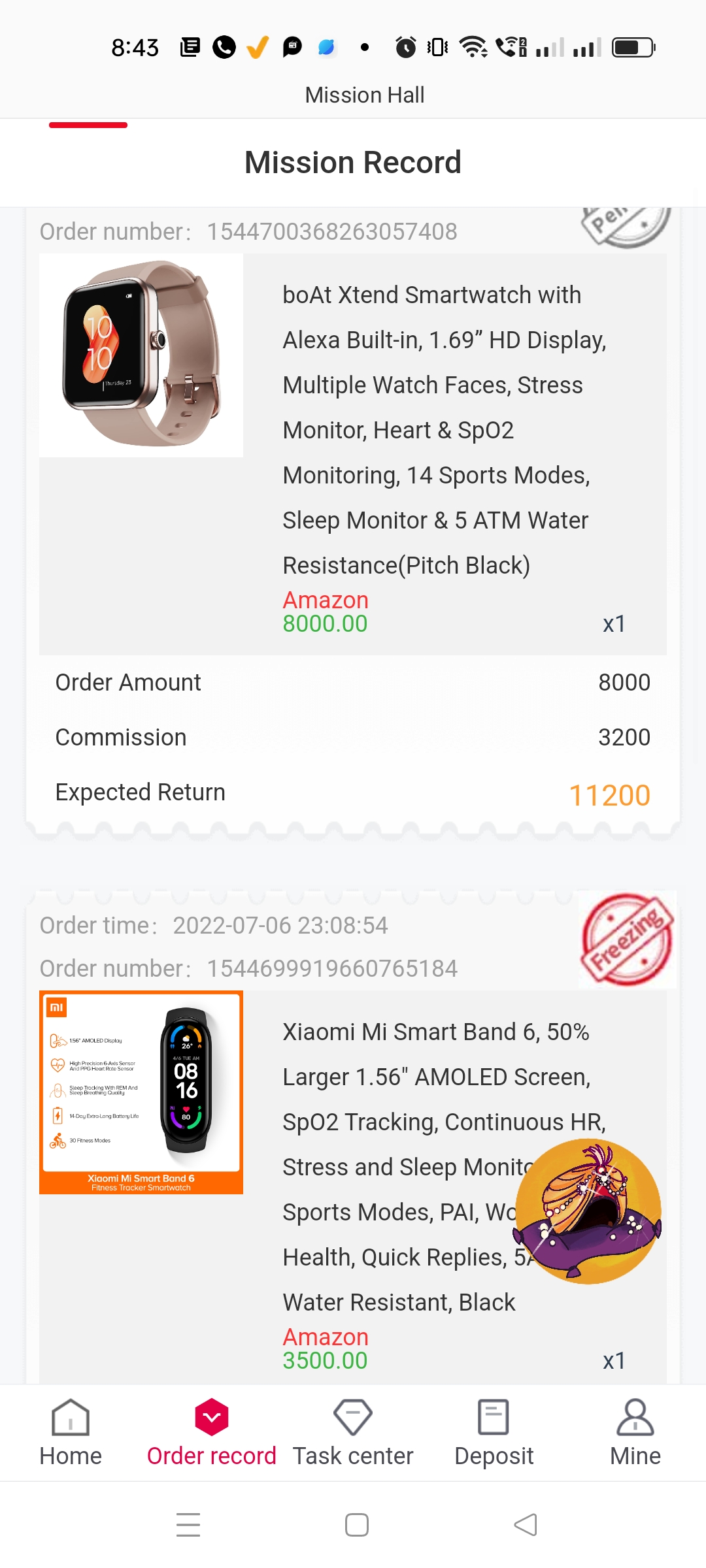Open the system recent apps menu
Image resolution: width=706 pixels, height=1568 pixels.
coord(188,1525)
